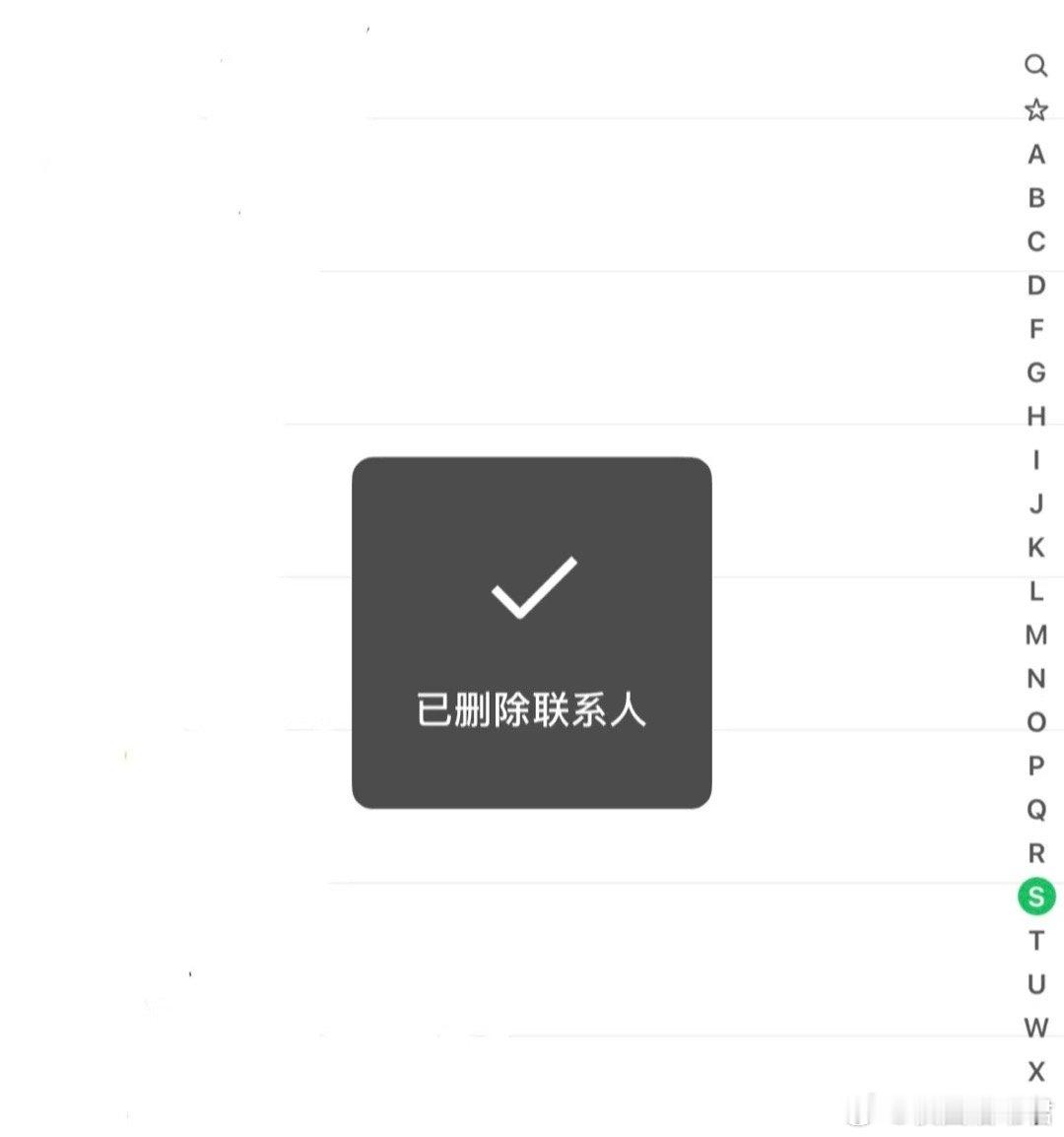Select letter M in the alphabet index

(1034, 635)
